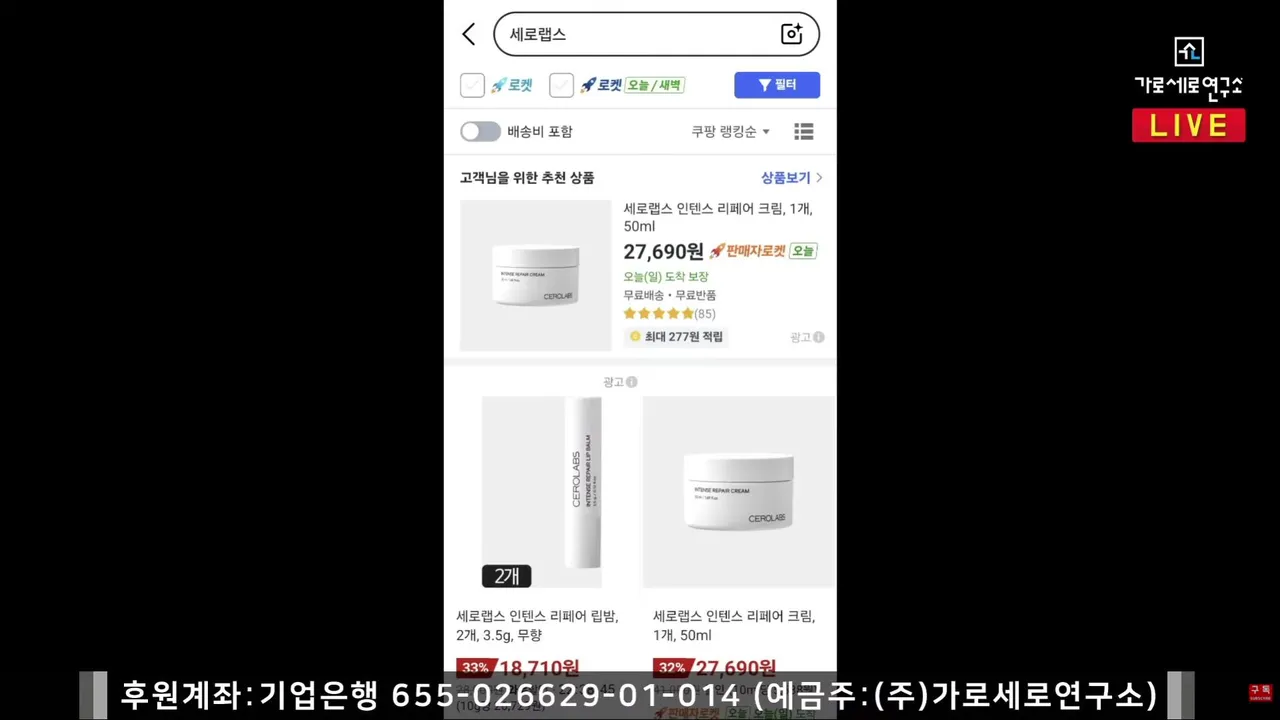Expand the 쿠팡 랭킹순 sort dropdown
This screenshot has width=1280, height=720.
(730, 131)
